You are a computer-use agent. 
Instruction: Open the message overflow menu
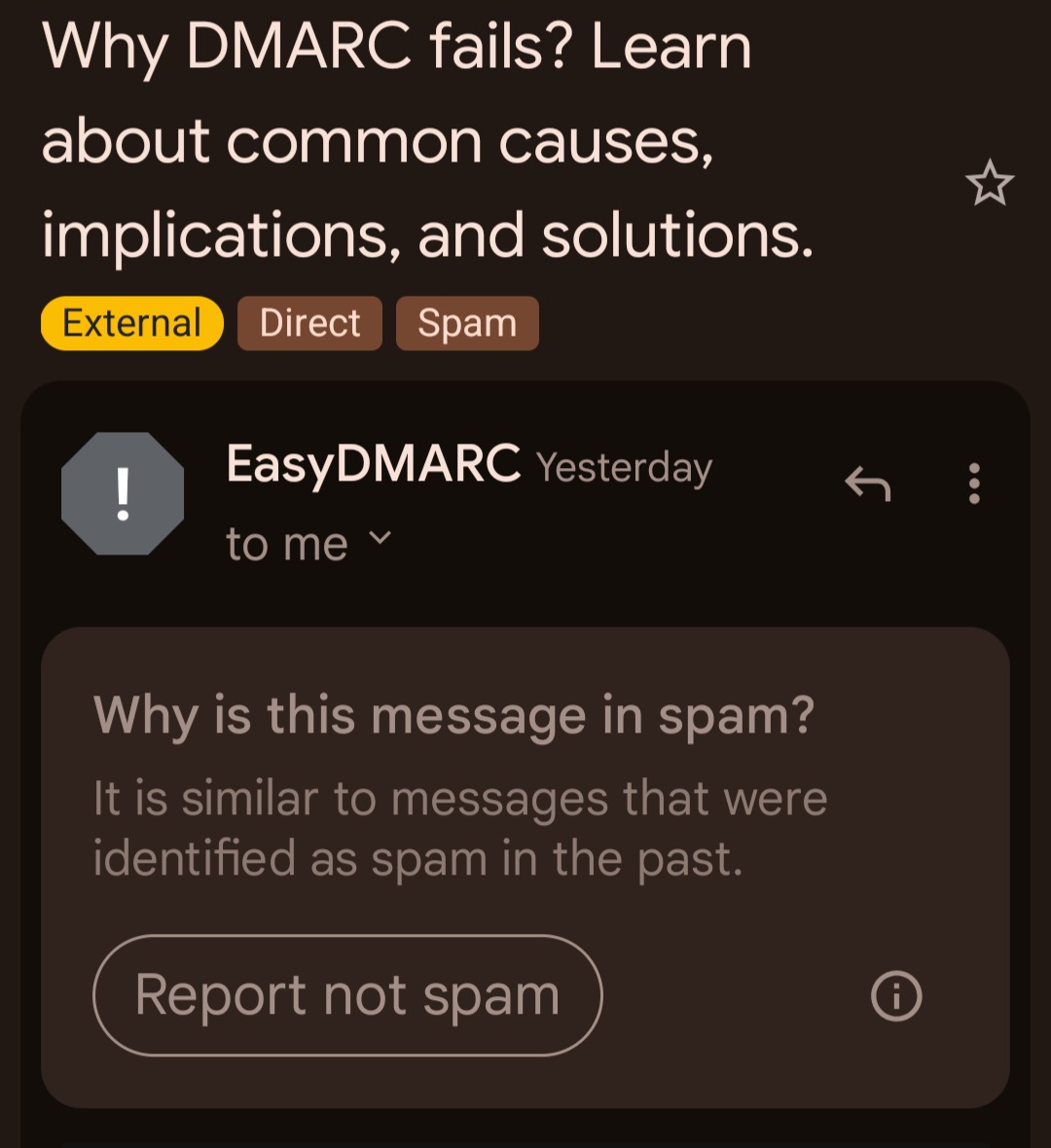[x=973, y=484]
